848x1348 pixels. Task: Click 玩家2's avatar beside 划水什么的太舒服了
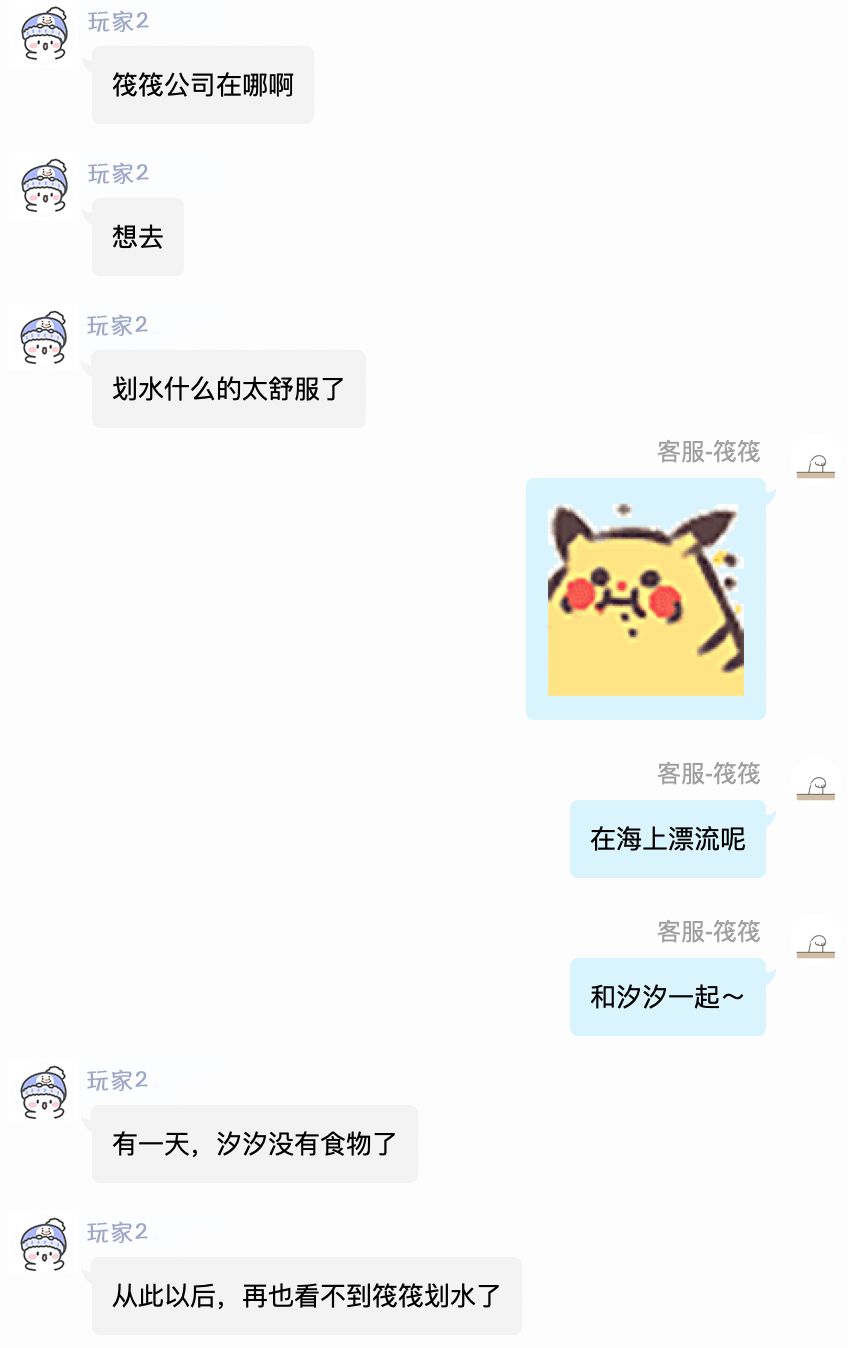coord(41,337)
